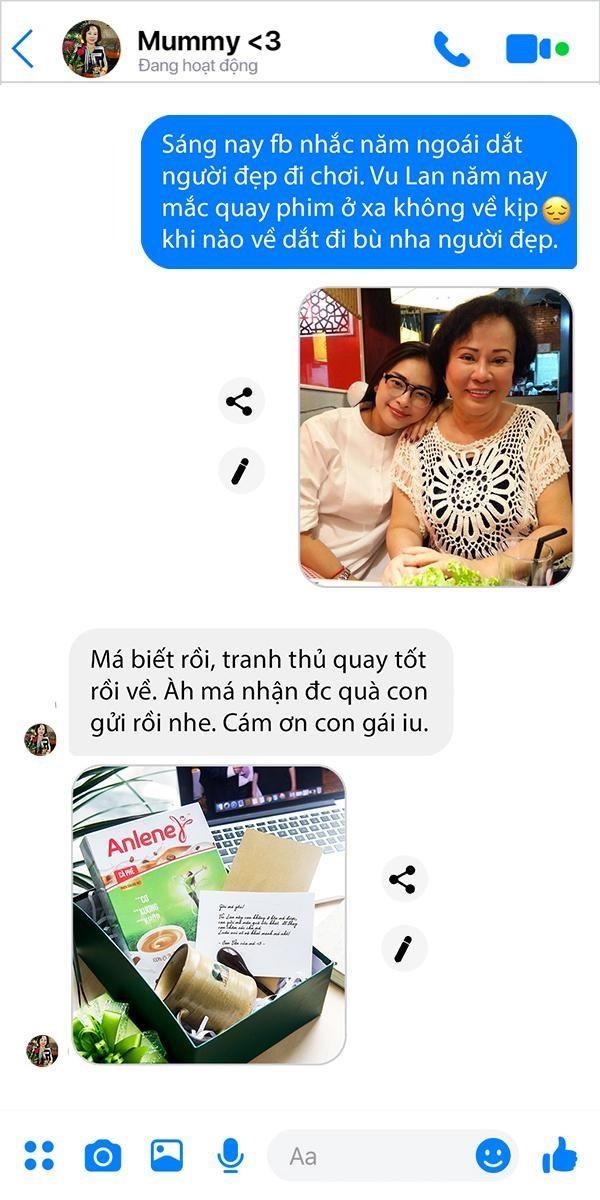Go back to the chat list
The height and width of the screenshot is (1200, 600).
(23, 48)
